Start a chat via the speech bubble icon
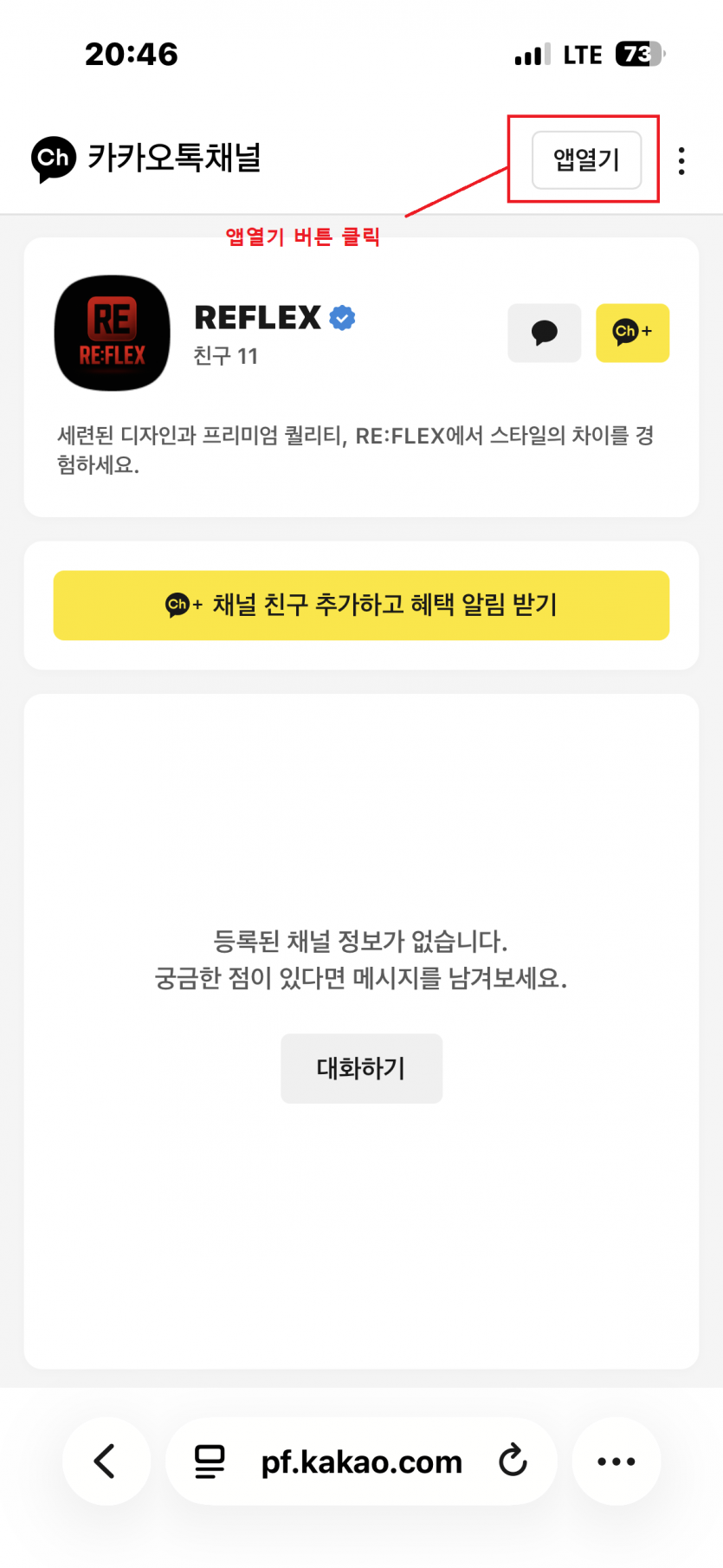 [544, 333]
